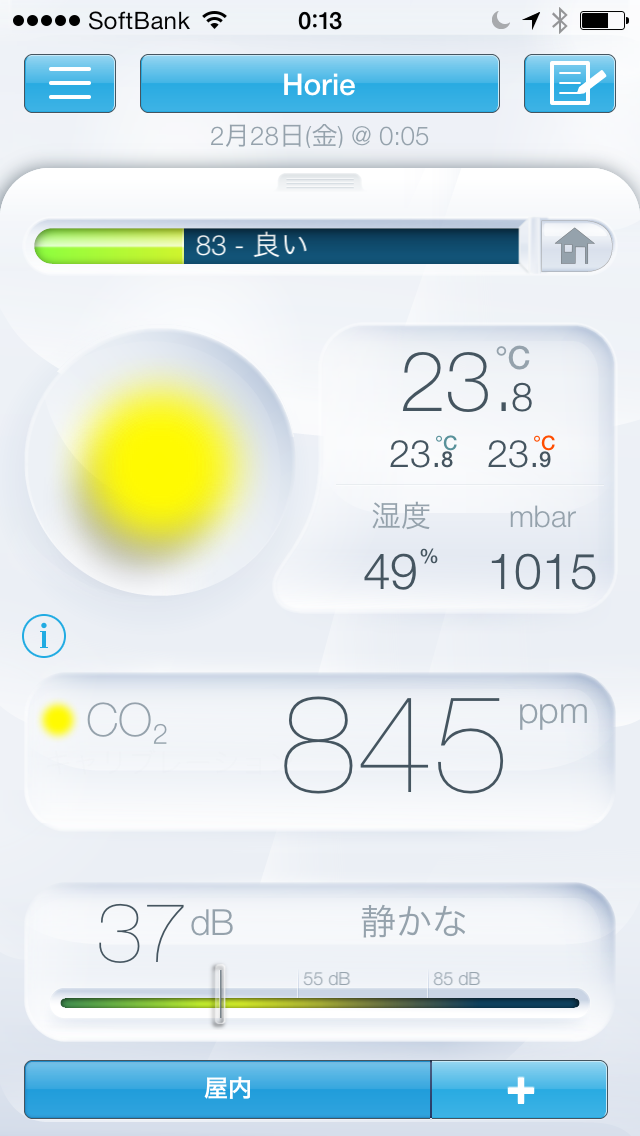Open the temperature and humidity card
Screen dimensions: 640x1136
[x=467, y=468]
